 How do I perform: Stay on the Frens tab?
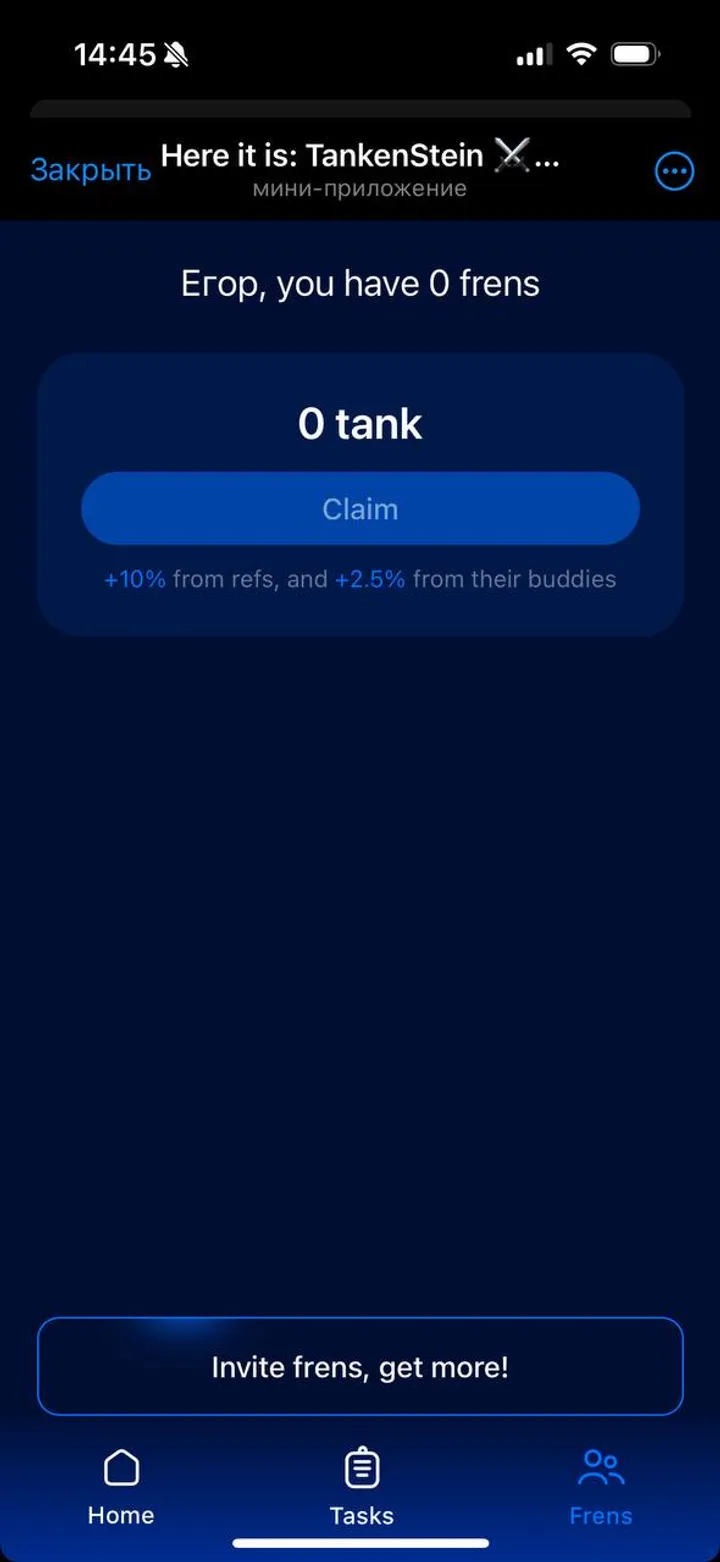pos(600,1488)
